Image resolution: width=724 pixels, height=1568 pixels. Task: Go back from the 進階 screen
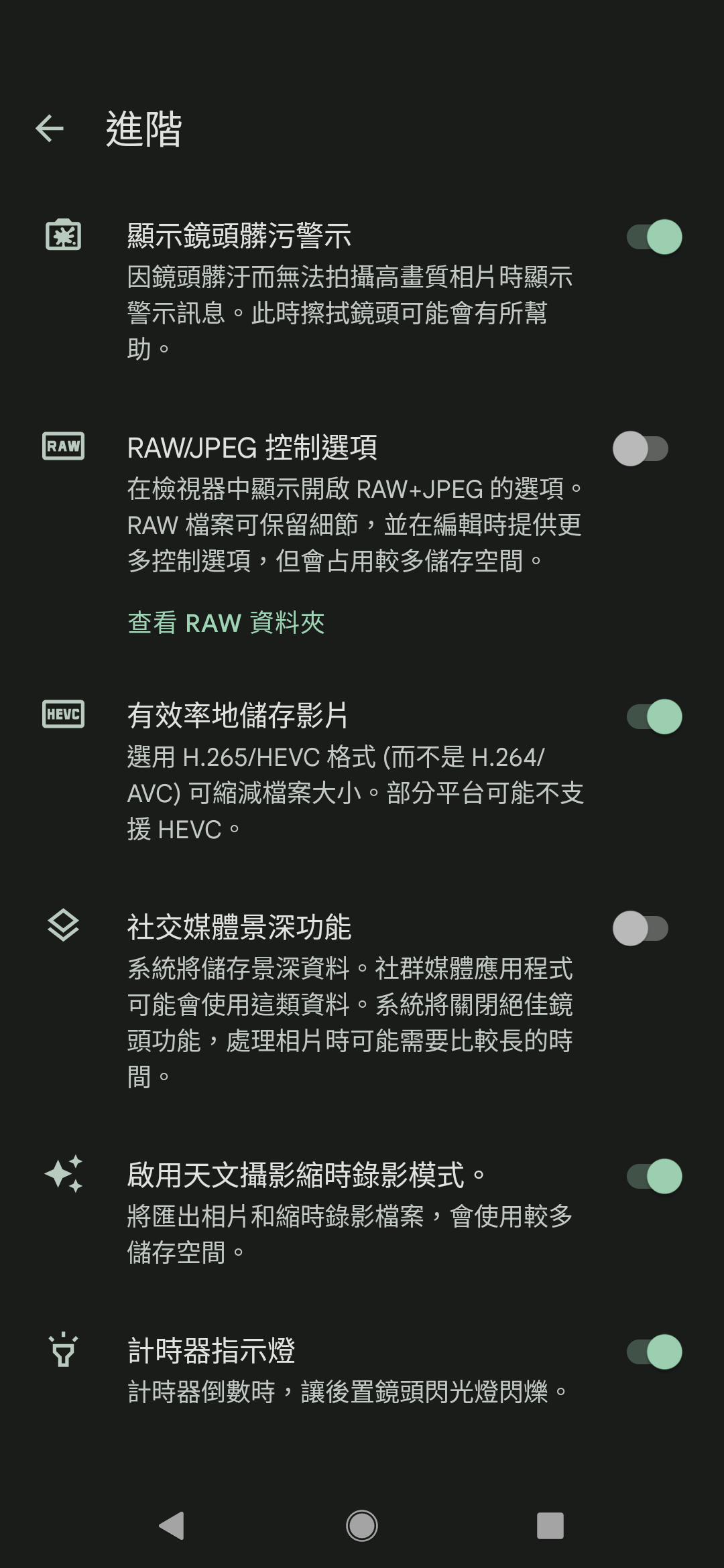(x=50, y=129)
